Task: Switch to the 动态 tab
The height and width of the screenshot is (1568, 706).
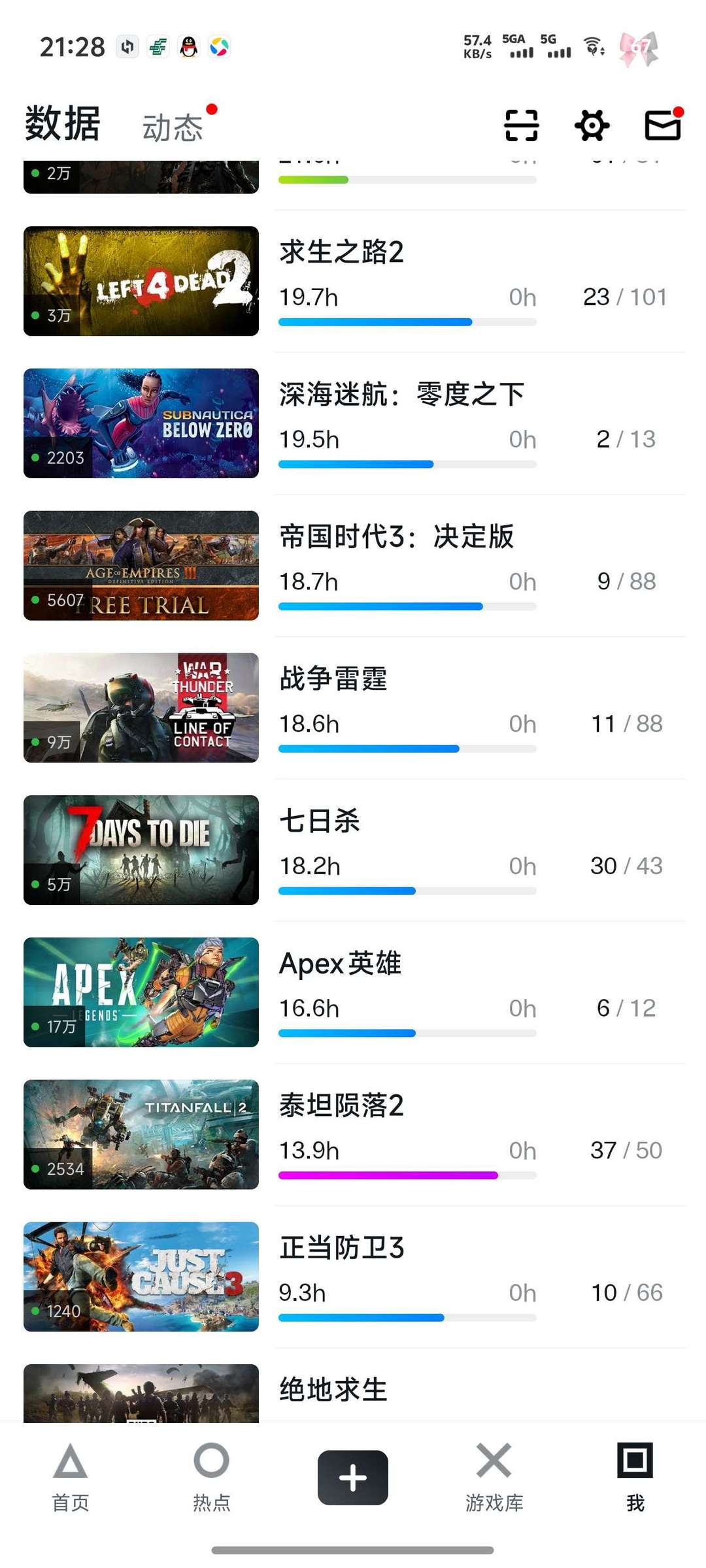Action: click(x=173, y=127)
